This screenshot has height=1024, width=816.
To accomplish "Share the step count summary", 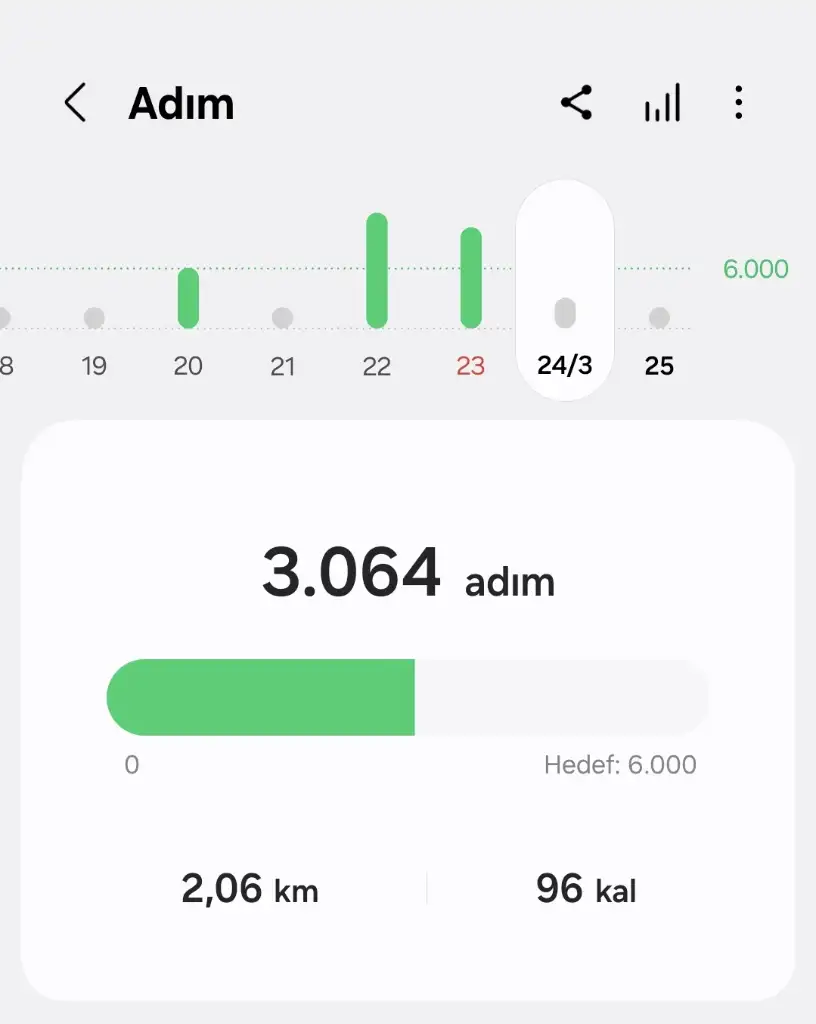I will click(576, 103).
